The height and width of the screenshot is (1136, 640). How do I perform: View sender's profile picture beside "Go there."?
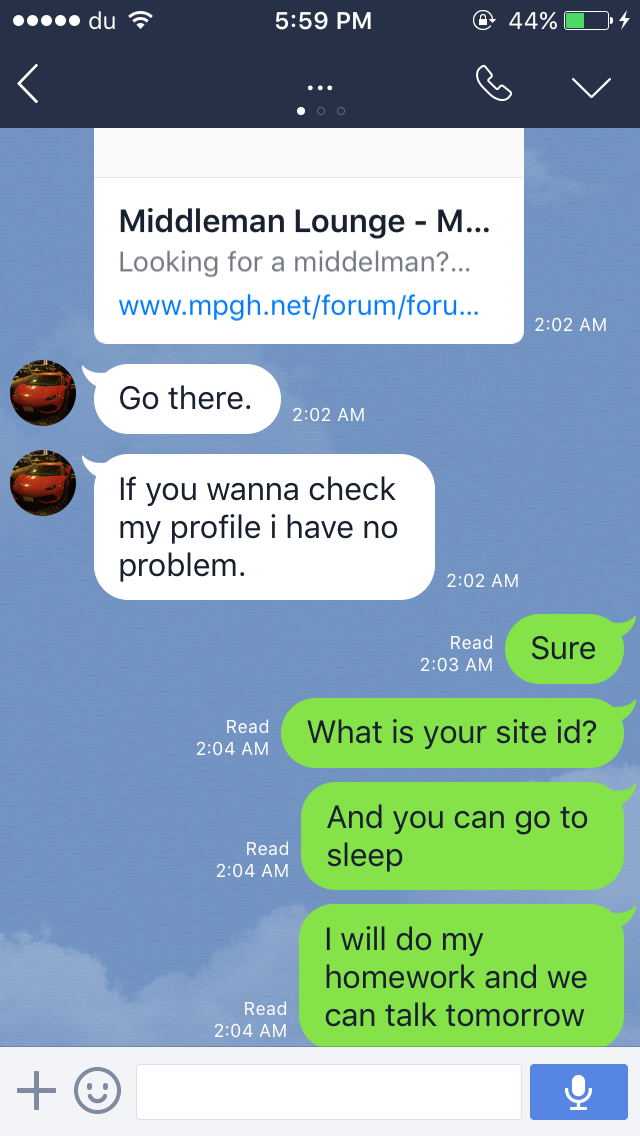[43, 393]
